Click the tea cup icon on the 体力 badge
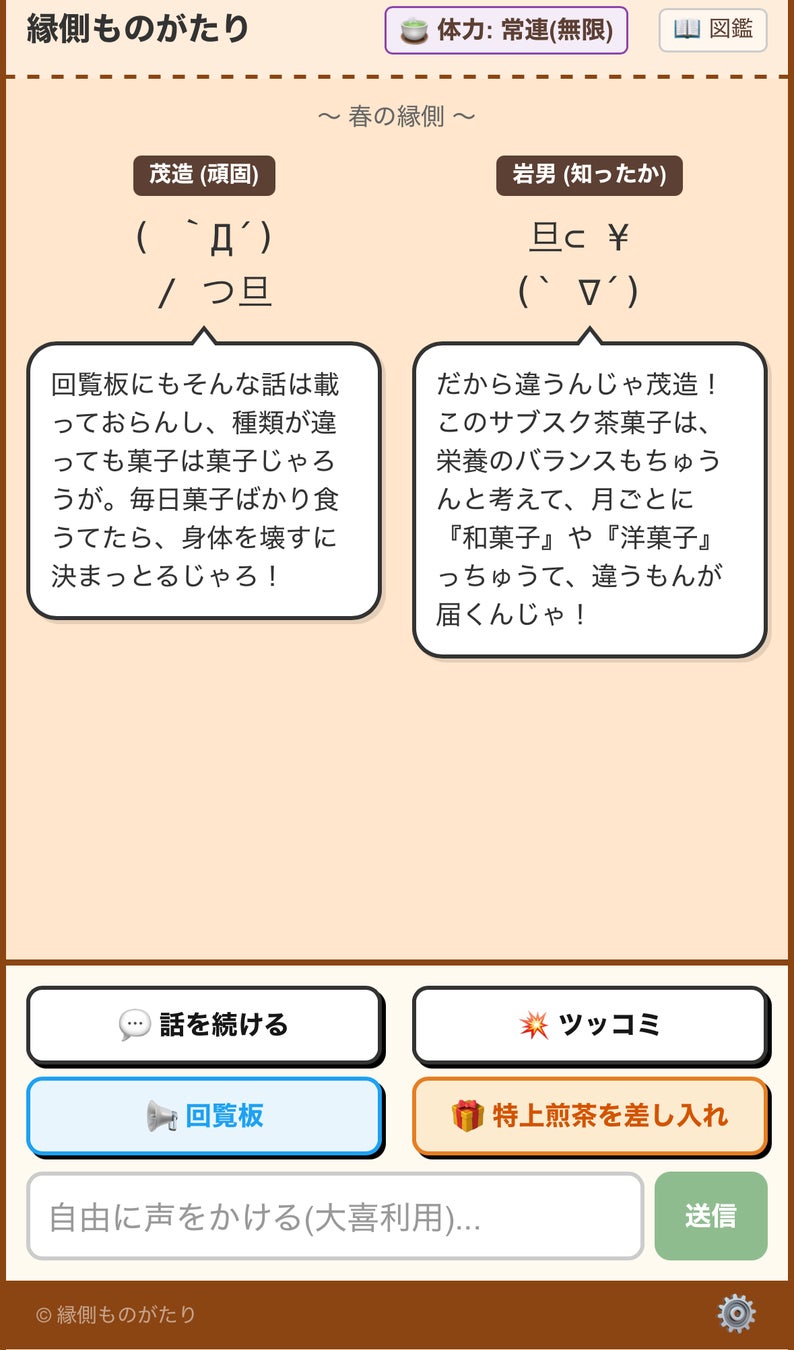This screenshot has width=794, height=1350. coord(415,30)
